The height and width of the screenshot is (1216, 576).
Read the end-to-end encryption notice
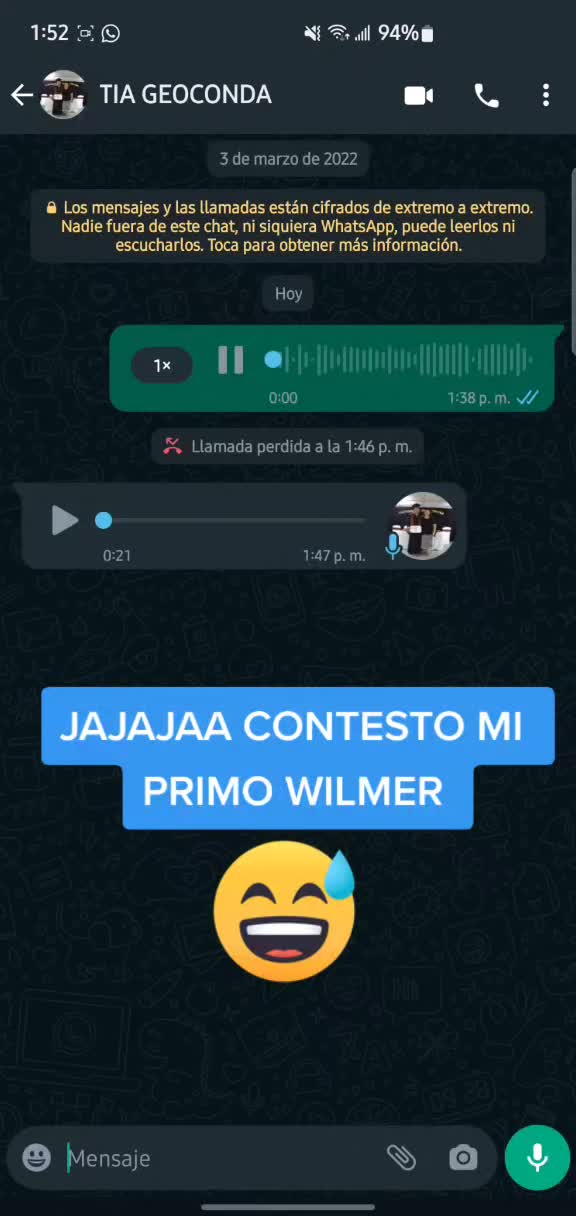pyautogui.click(x=288, y=226)
